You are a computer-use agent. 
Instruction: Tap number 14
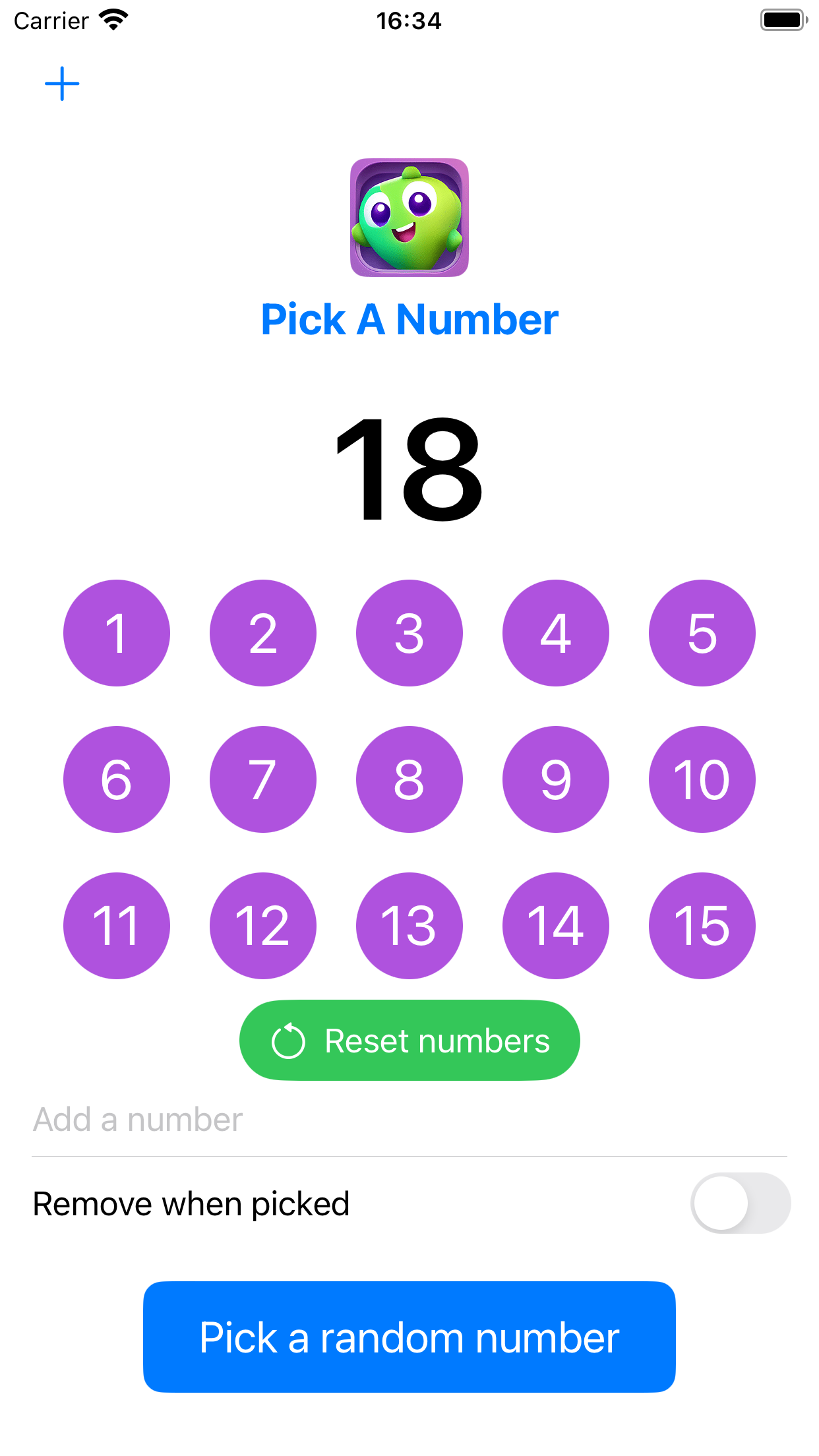(556, 926)
